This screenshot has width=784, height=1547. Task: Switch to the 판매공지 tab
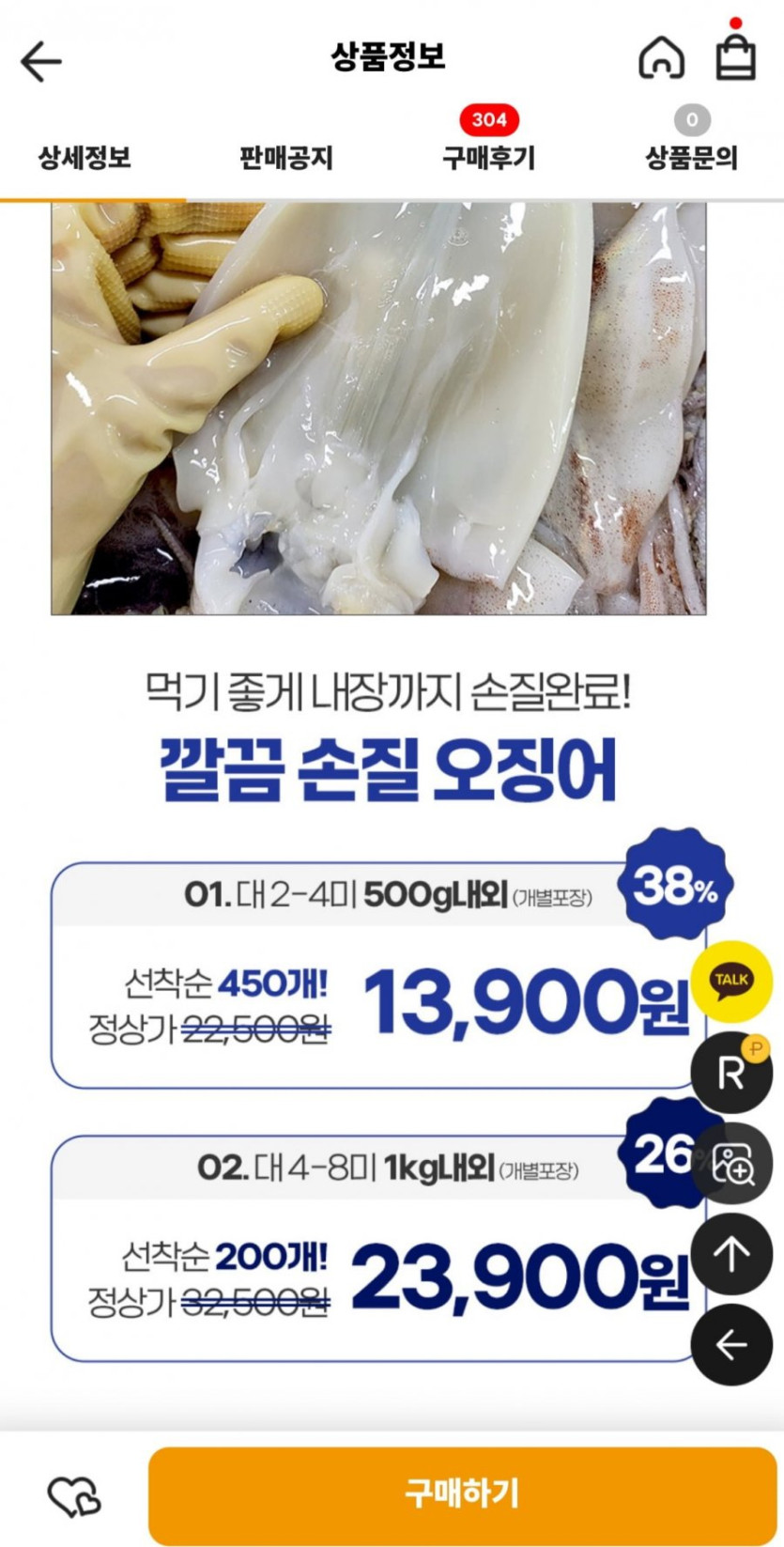[x=286, y=158]
